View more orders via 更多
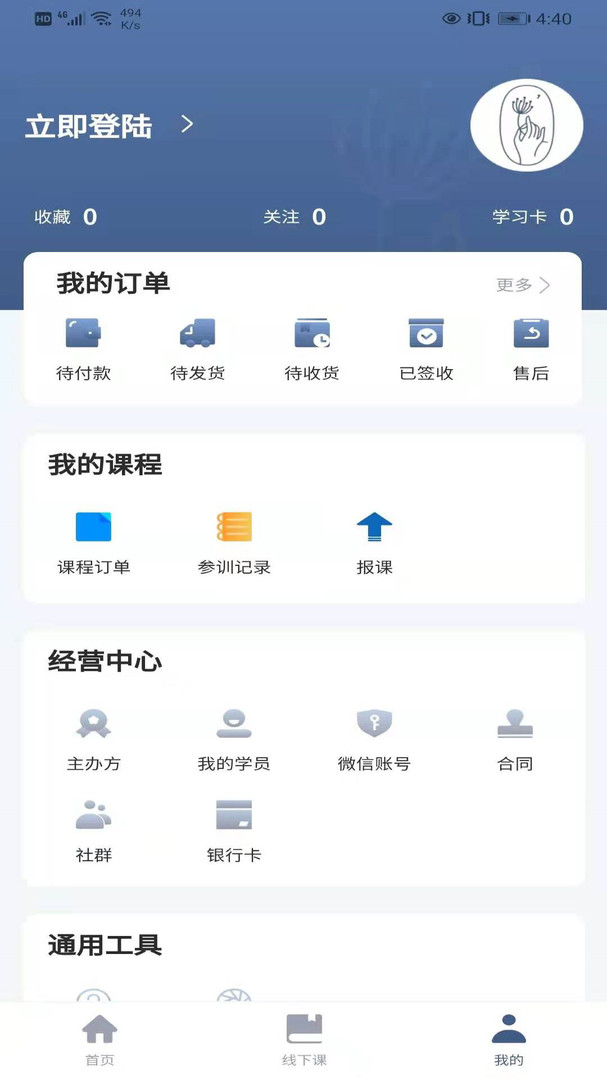Image resolution: width=607 pixels, height=1080 pixels. click(523, 285)
